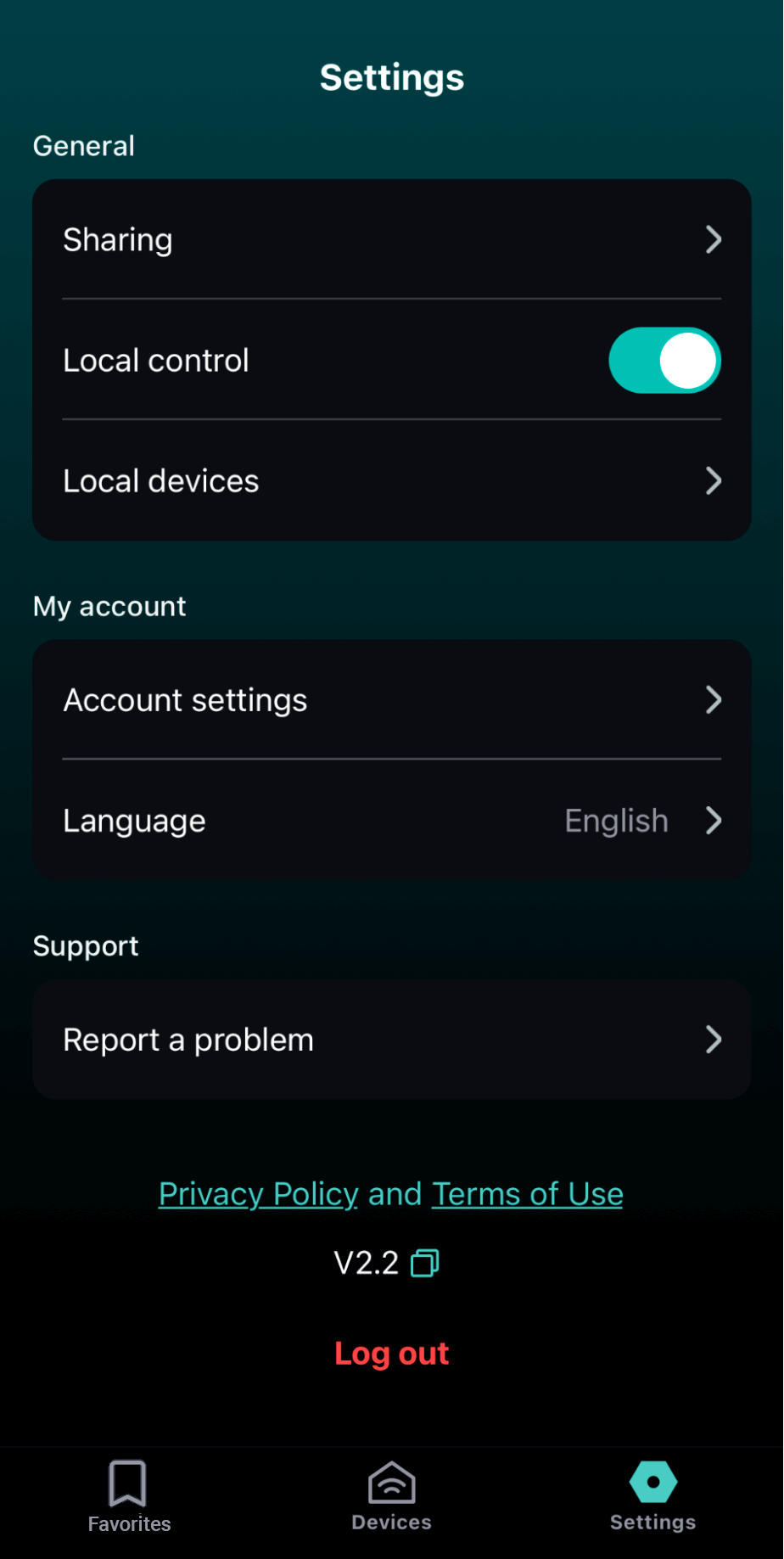Copy the app version number

[424, 1263]
